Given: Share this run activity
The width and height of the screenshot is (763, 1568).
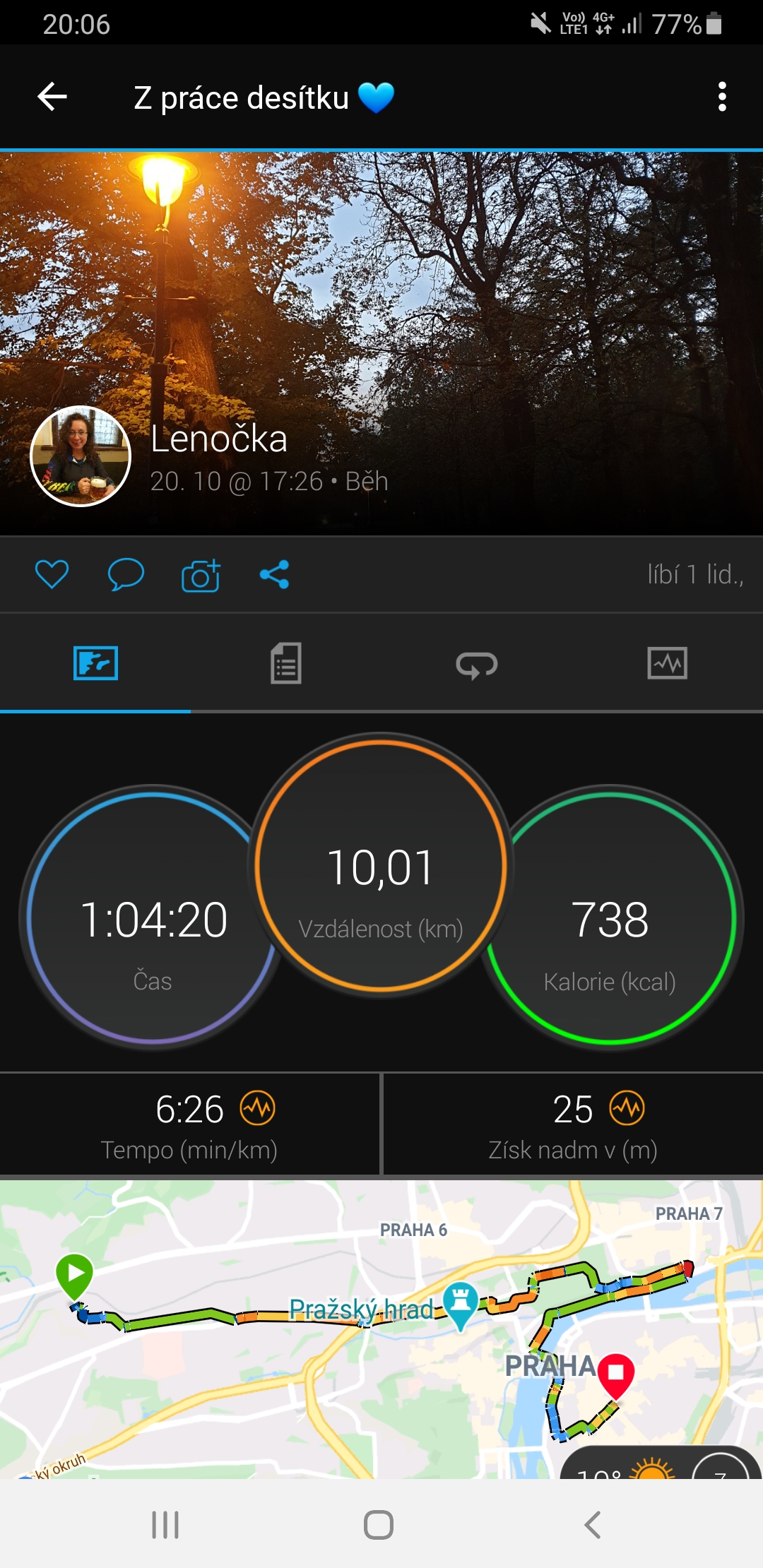Looking at the screenshot, I should [x=275, y=574].
